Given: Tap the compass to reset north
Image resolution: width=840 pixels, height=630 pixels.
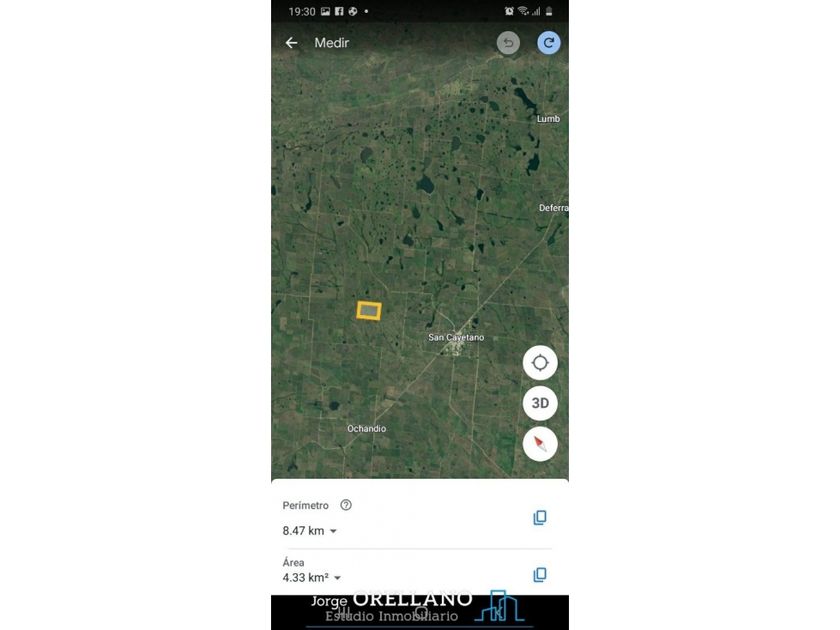Looking at the screenshot, I should tap(540, 443).
